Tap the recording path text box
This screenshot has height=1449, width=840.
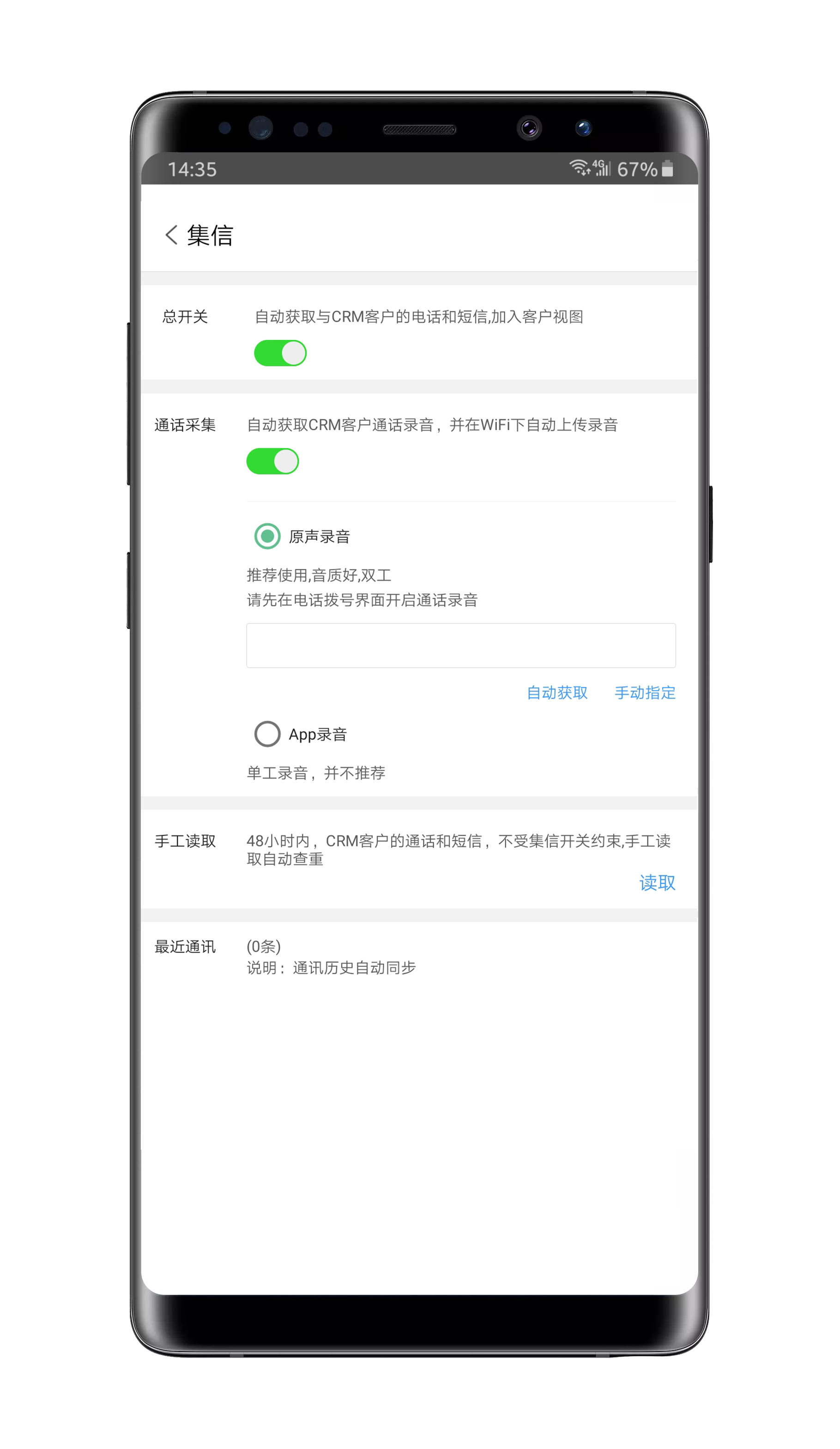point(460,645)
